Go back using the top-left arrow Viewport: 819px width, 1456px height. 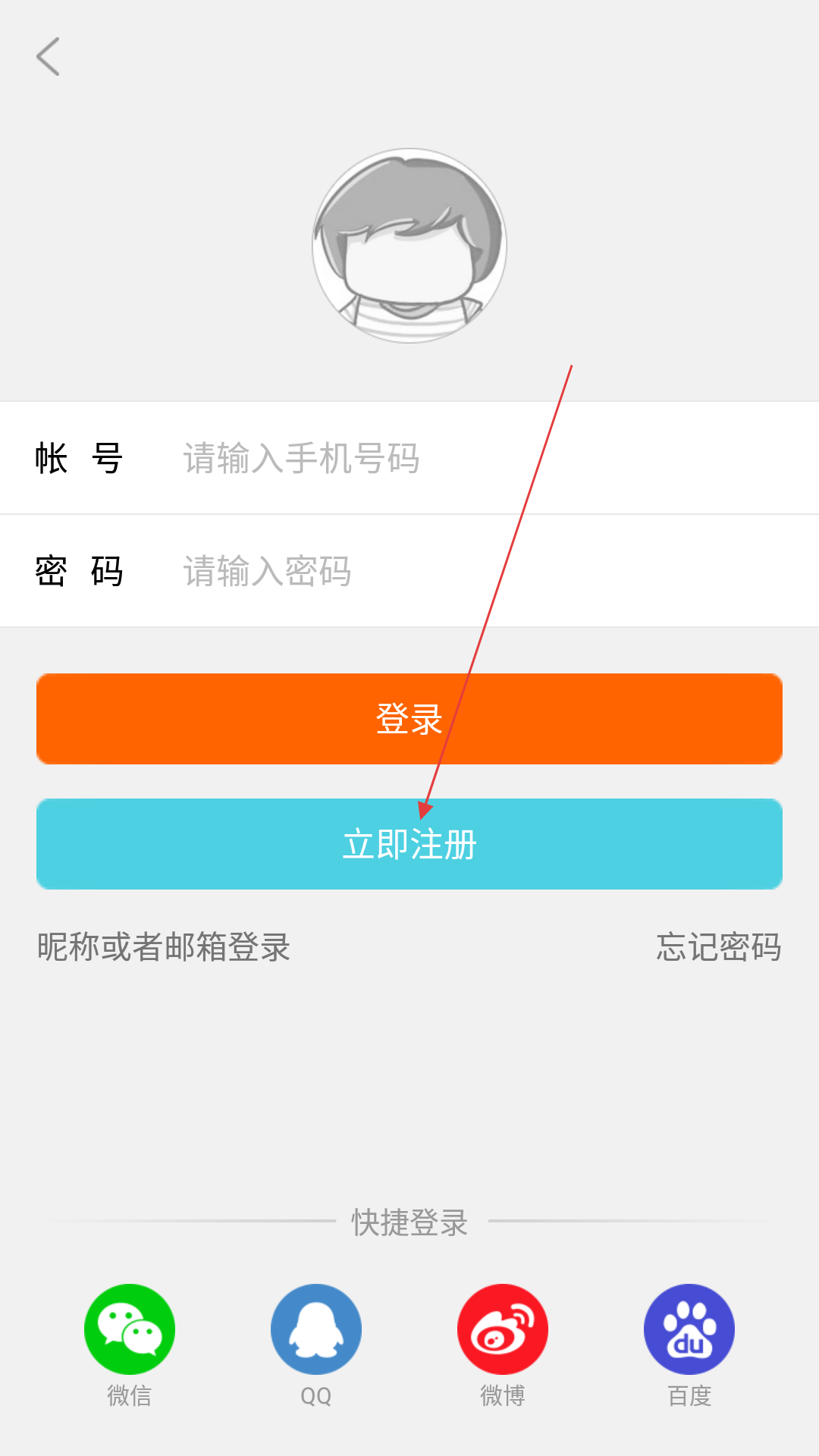click(x=48, y=57)
